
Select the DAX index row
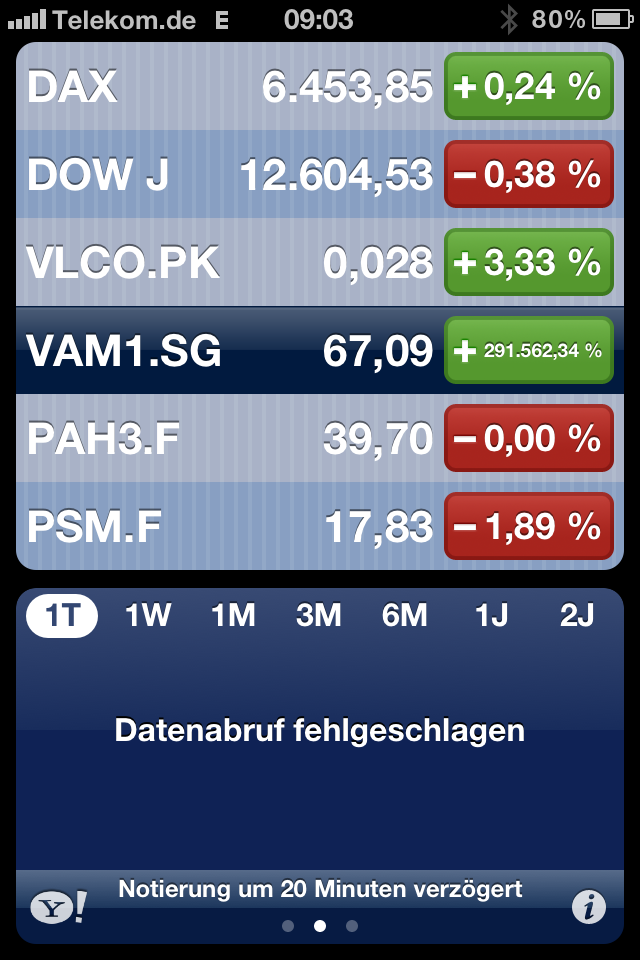230,87
